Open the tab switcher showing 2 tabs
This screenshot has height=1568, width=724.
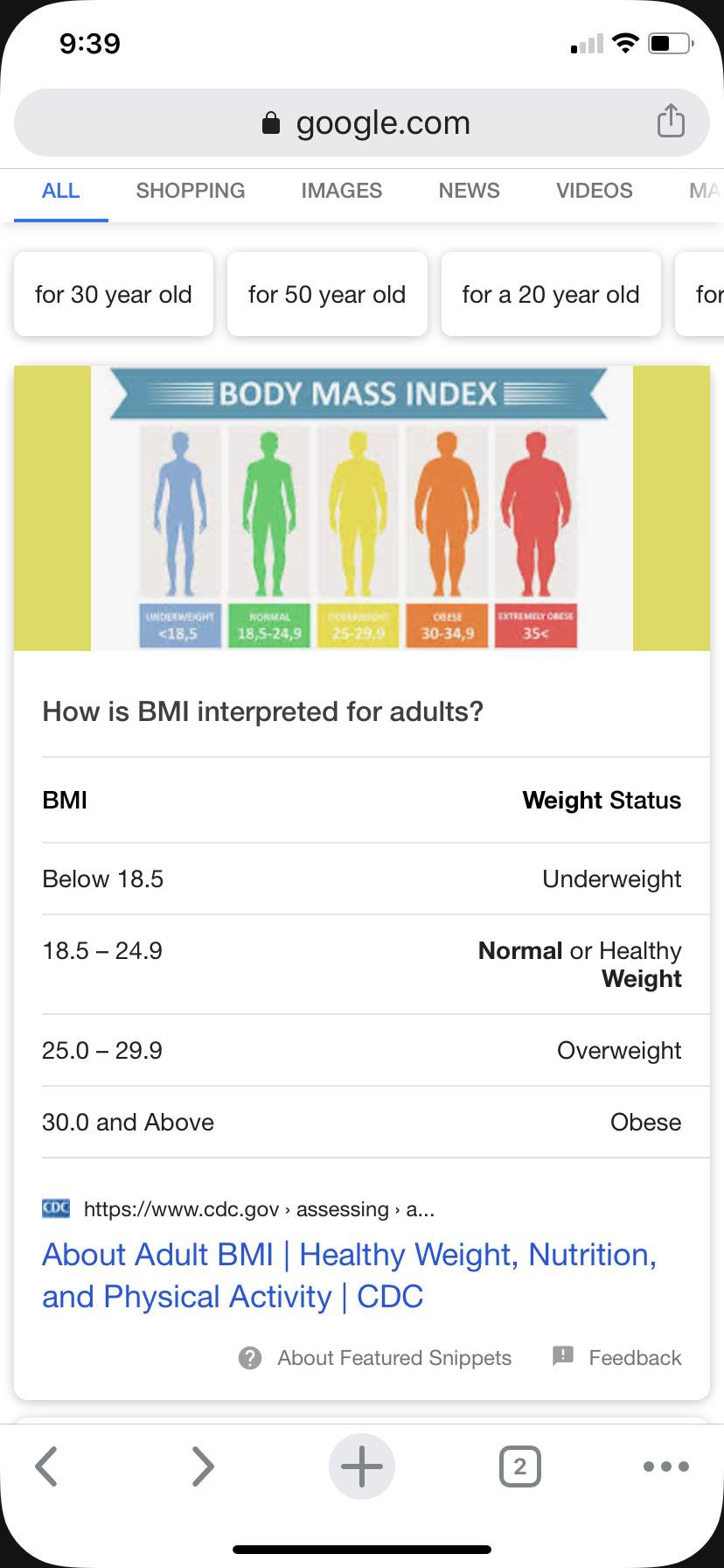tap(519, 1466)
